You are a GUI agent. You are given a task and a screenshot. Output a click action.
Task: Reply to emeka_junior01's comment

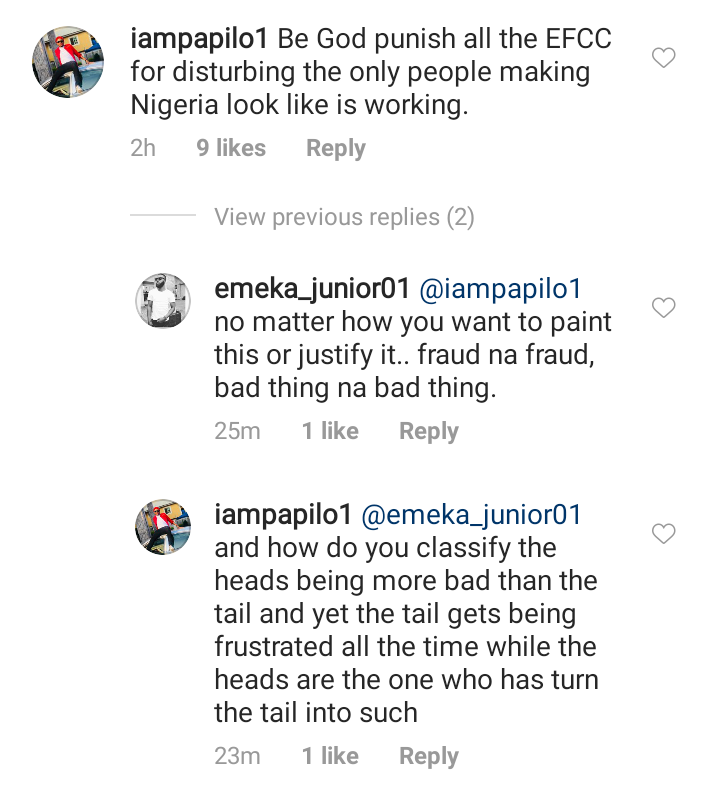(428, 431)
